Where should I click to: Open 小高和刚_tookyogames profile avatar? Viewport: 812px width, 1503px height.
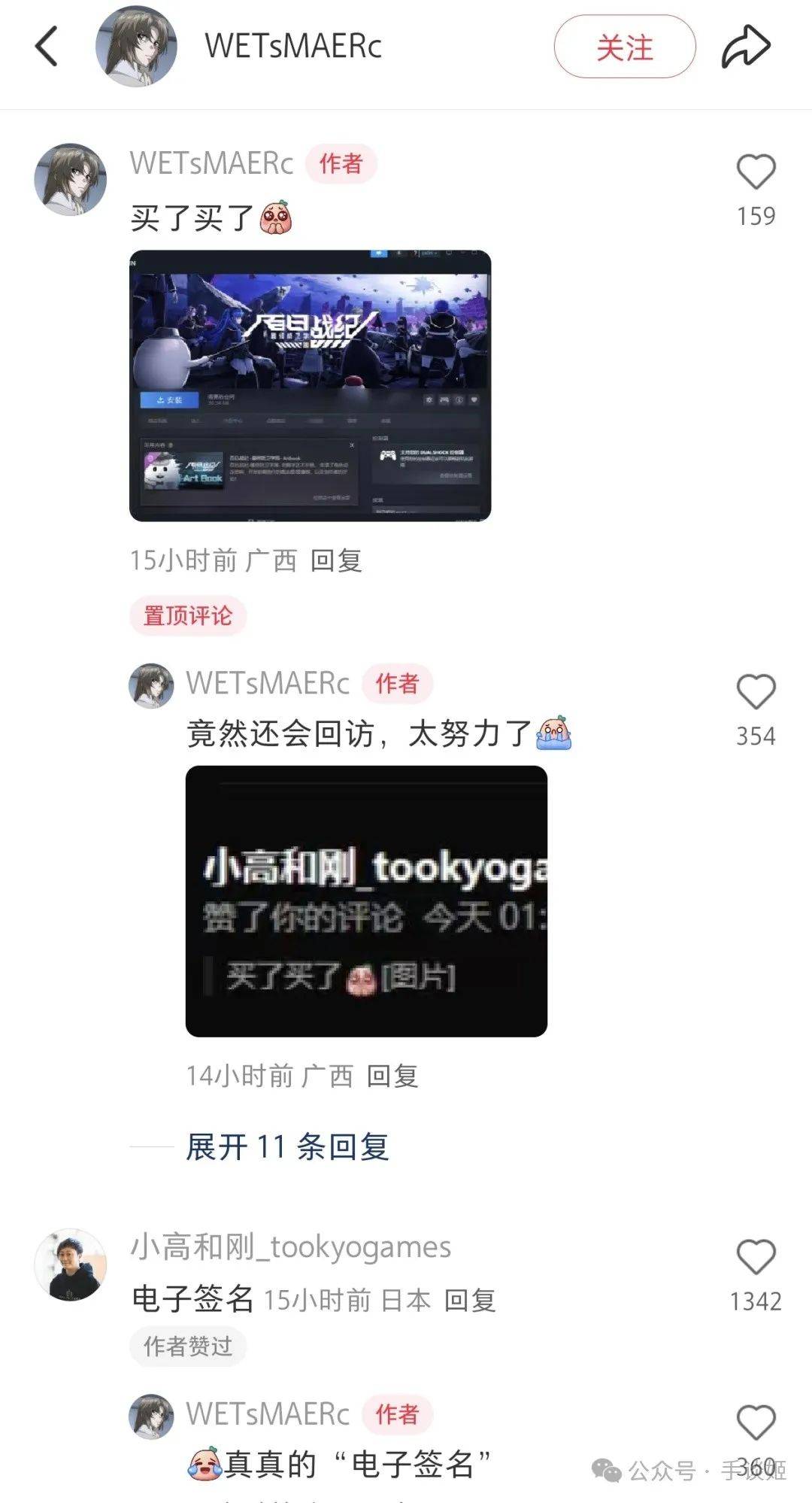[x=71, y=1265]
